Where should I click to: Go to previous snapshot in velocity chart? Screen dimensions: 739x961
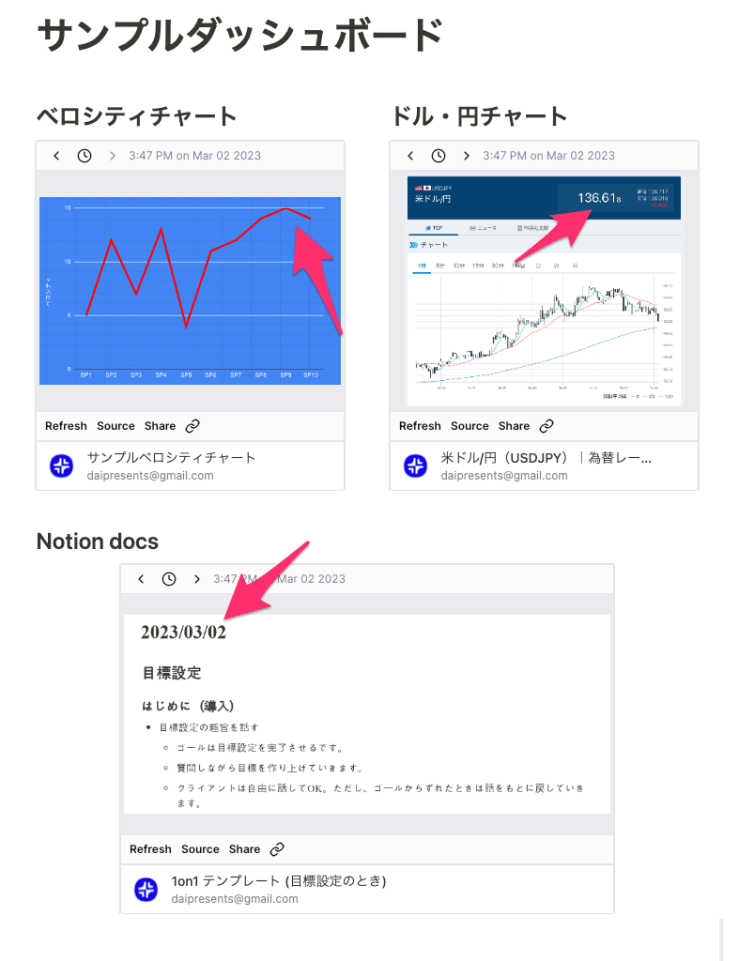[x=57, y=156]
